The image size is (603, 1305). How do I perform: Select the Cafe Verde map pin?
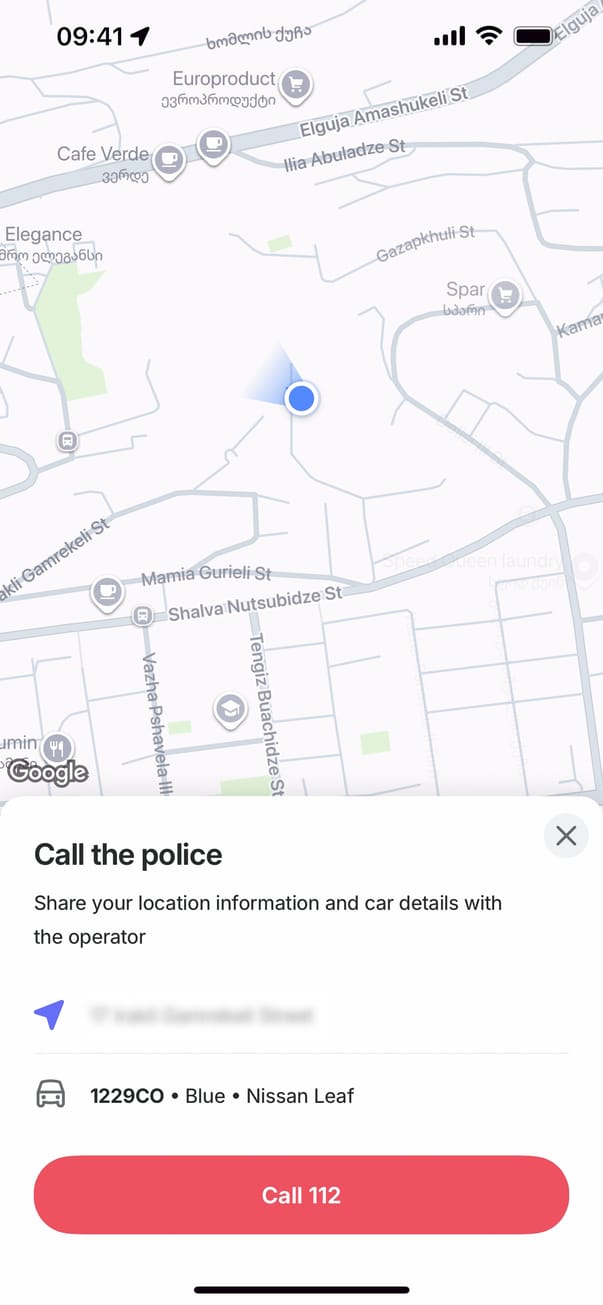pos(170,159)
